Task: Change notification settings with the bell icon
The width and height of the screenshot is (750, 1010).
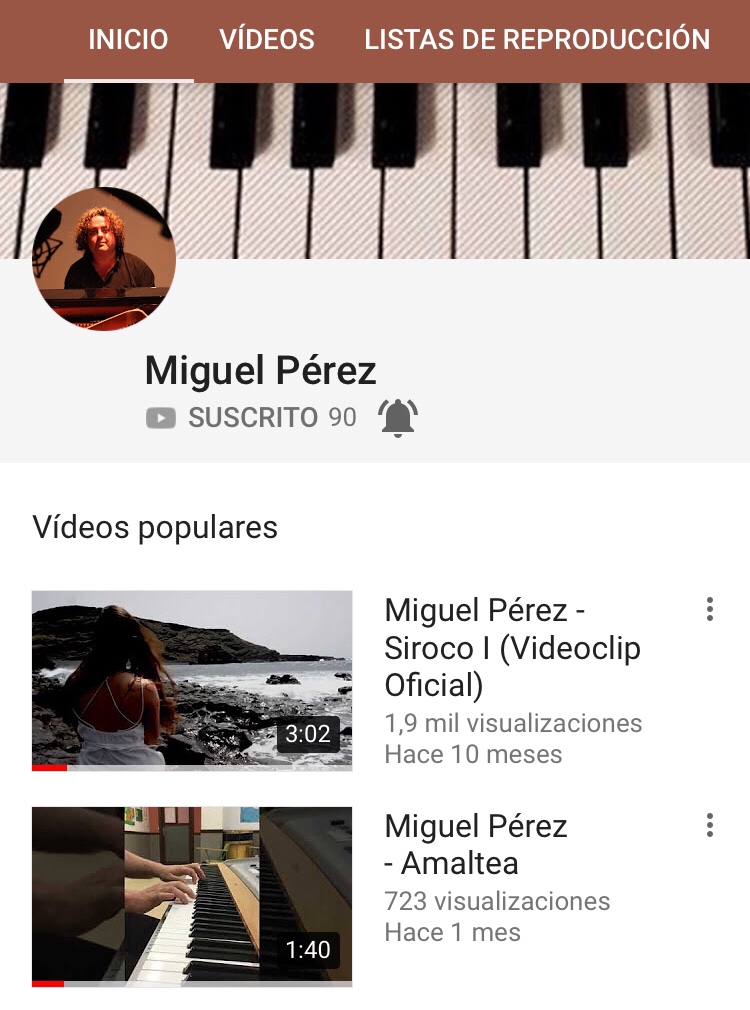Action: pyautogui.click(x=398, y=418)
